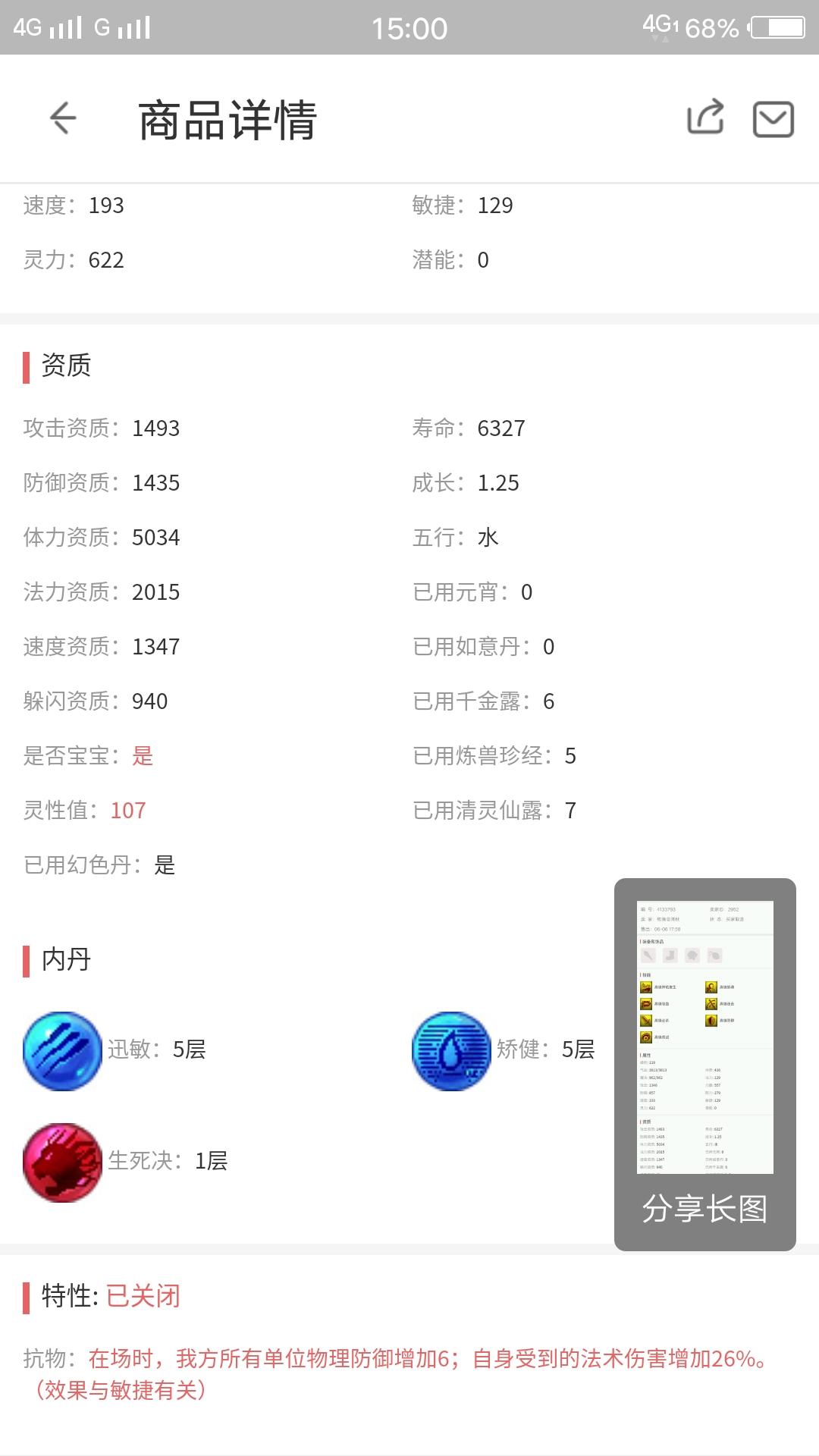Tap the 分享长图 preview button
819x1456 pixels.
[x=704, y=1064]
